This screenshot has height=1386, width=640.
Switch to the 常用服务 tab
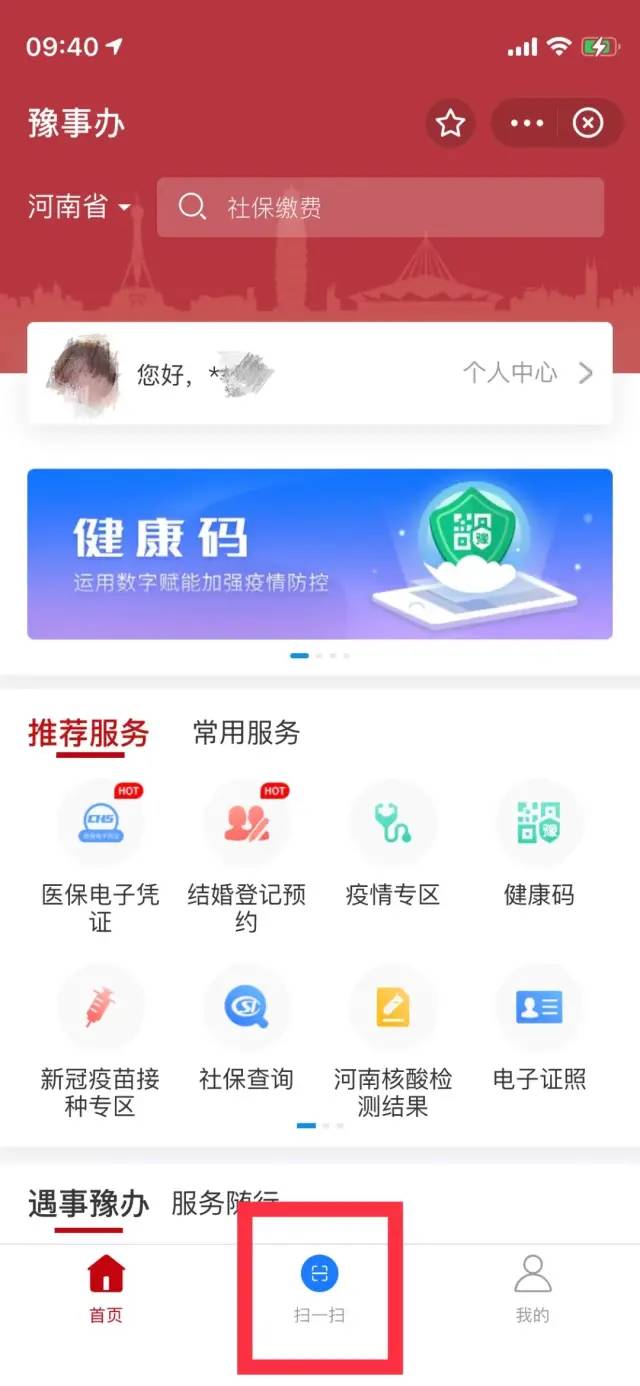[x=246, y=733]
